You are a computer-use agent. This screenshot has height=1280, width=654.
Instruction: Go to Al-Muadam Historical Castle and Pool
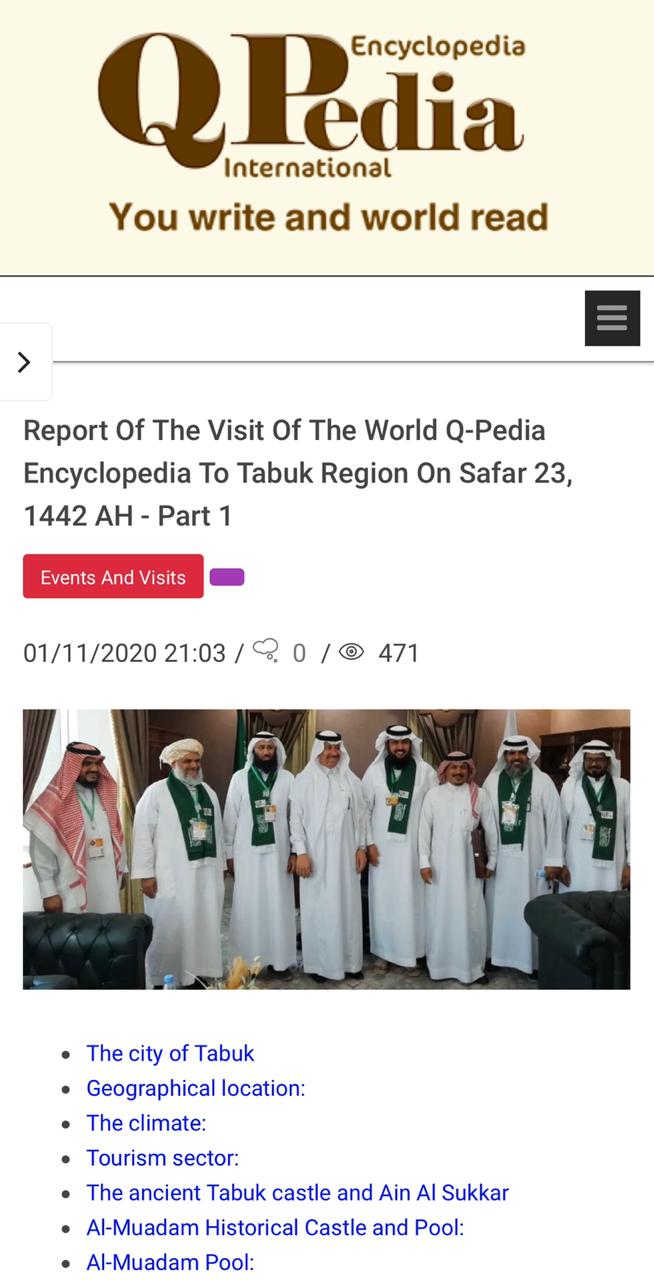(275, 1228)
